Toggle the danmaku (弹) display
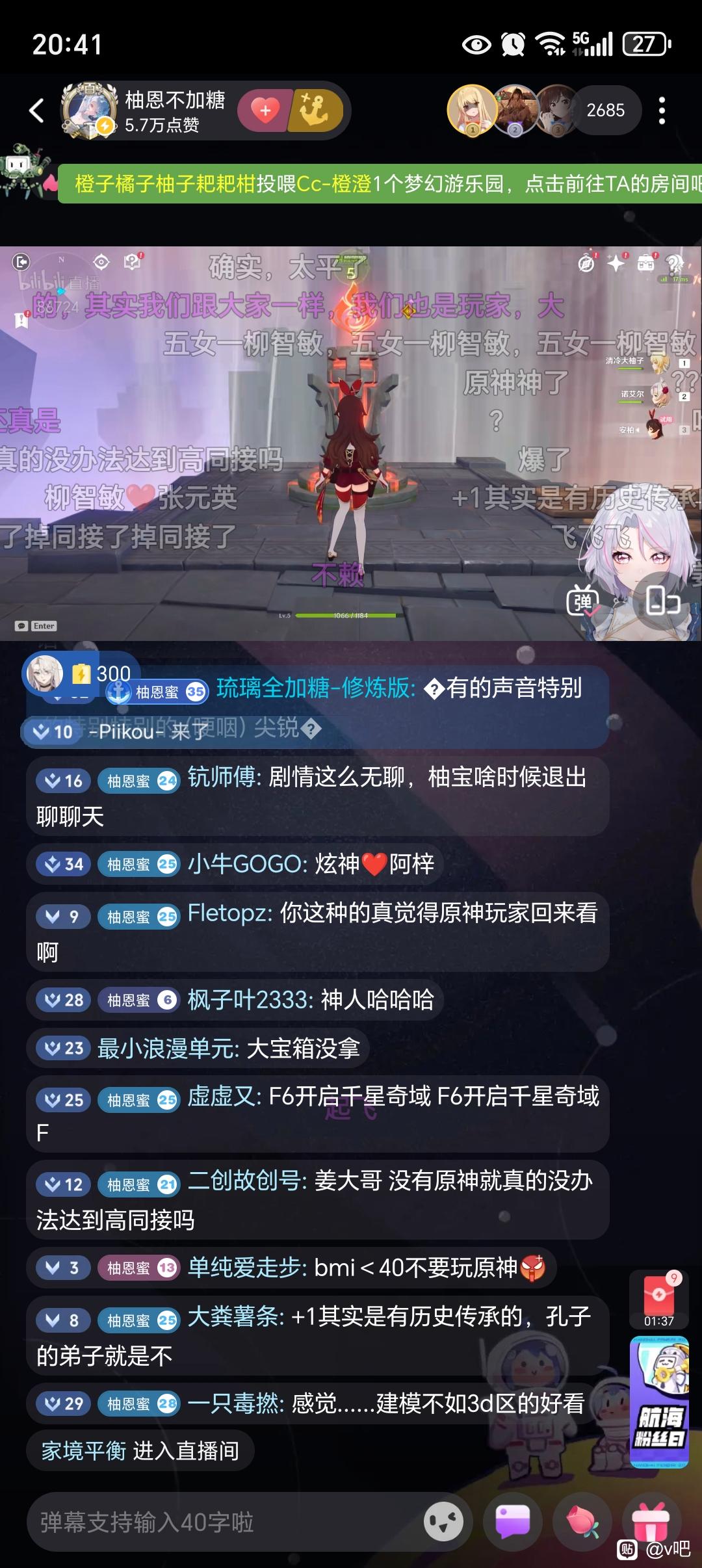Screen dimensions: 702x1568 [x=583, y=601]
